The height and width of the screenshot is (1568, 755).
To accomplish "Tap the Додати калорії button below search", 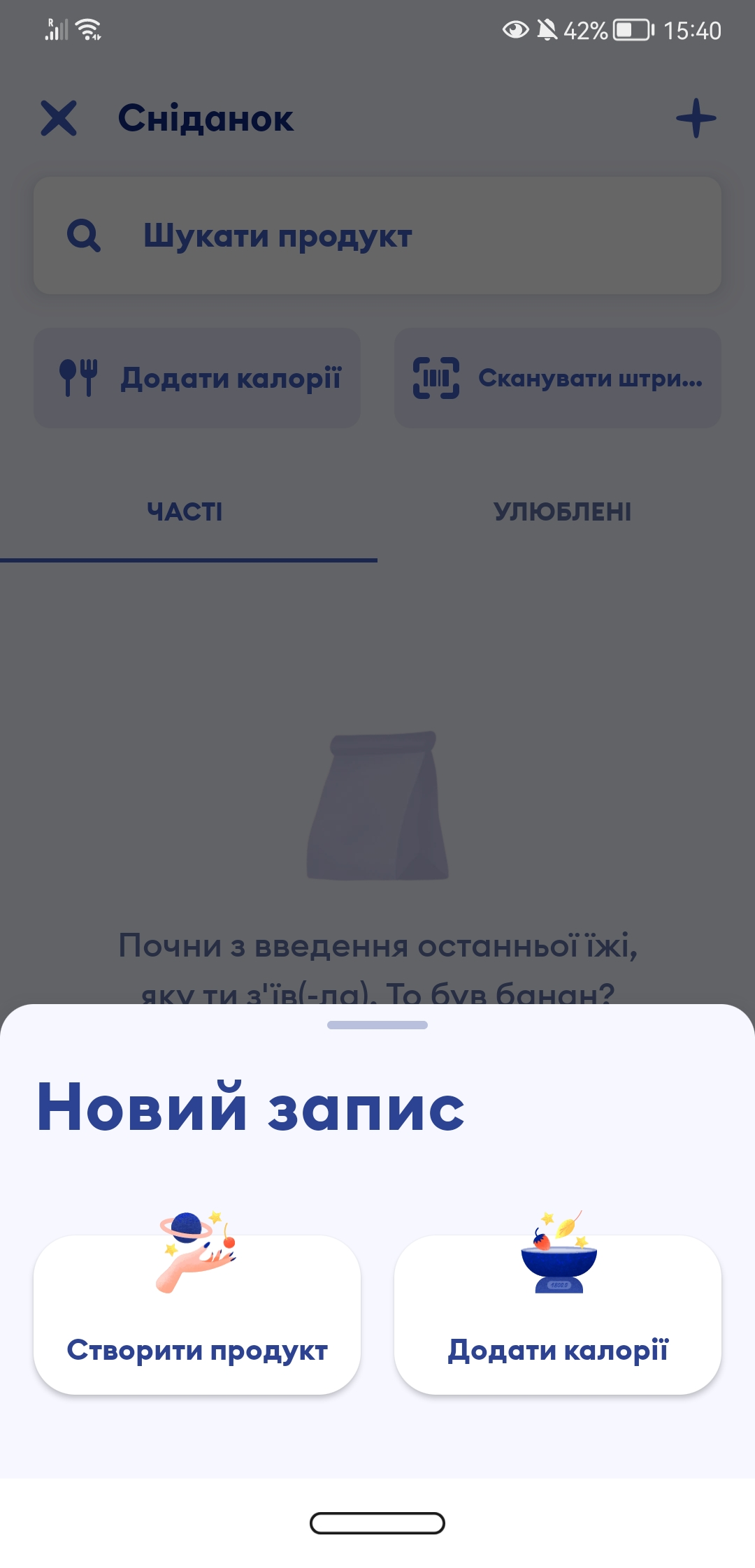I will [x=197, y=378].
